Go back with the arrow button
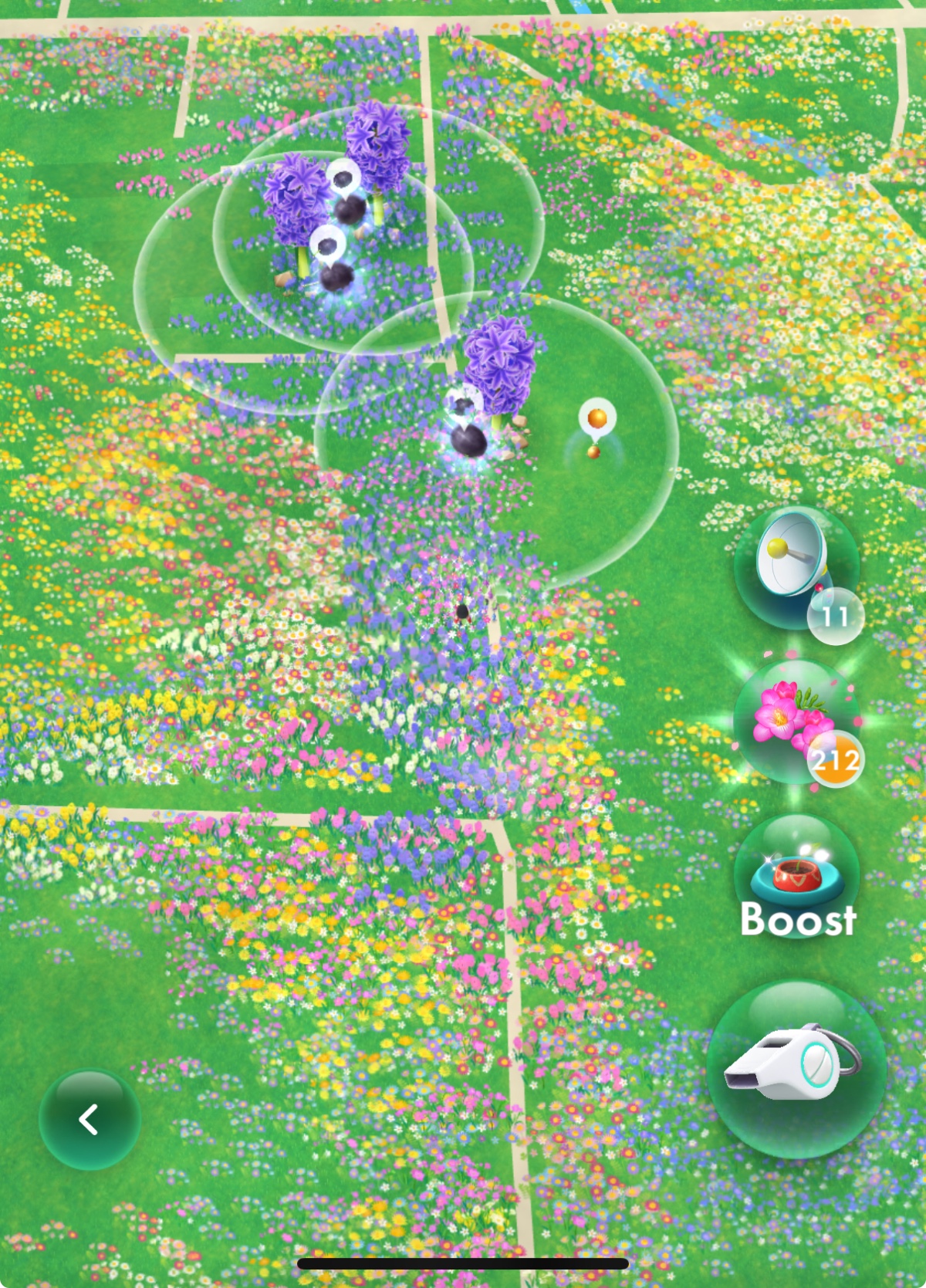 [x=90, y=1119]
